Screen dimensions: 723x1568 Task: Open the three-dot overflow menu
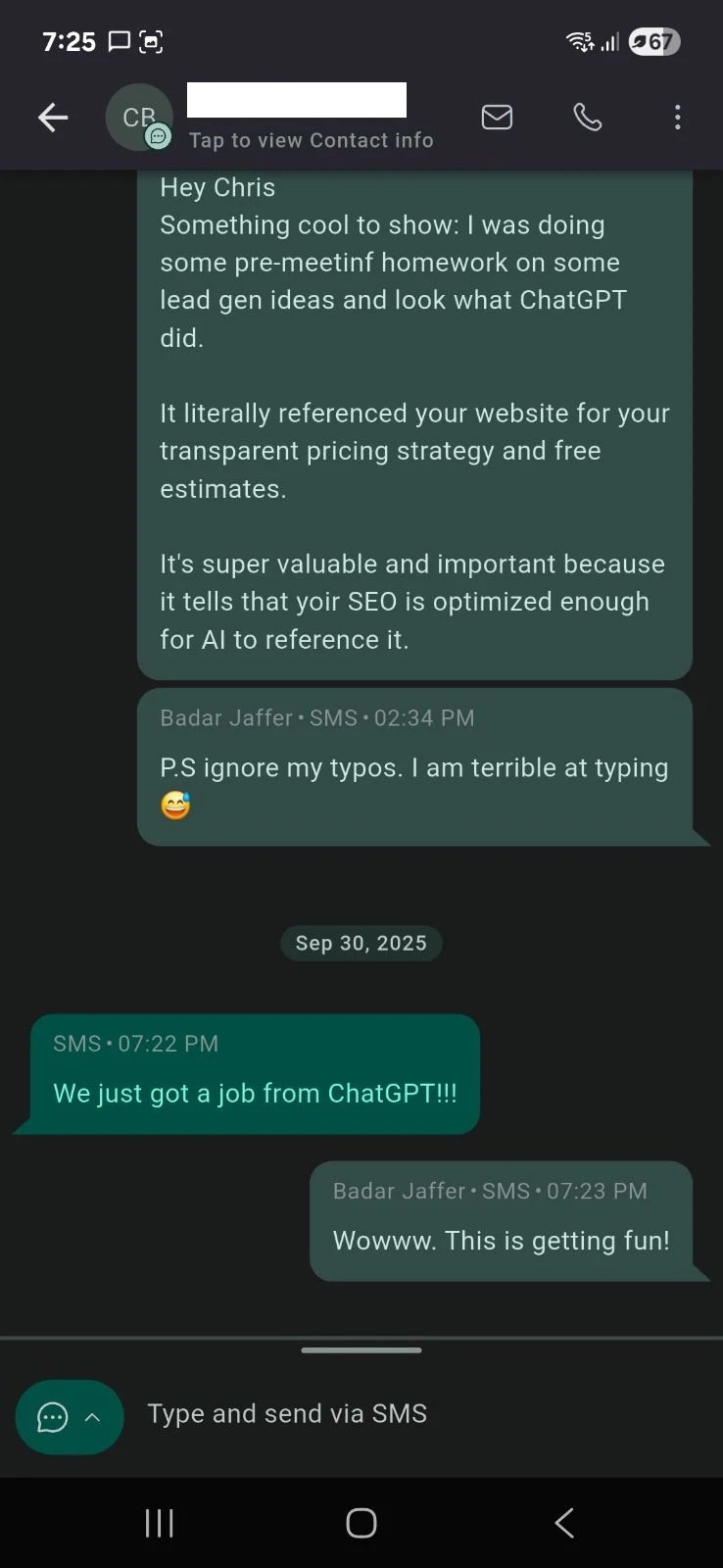(677, 118)
